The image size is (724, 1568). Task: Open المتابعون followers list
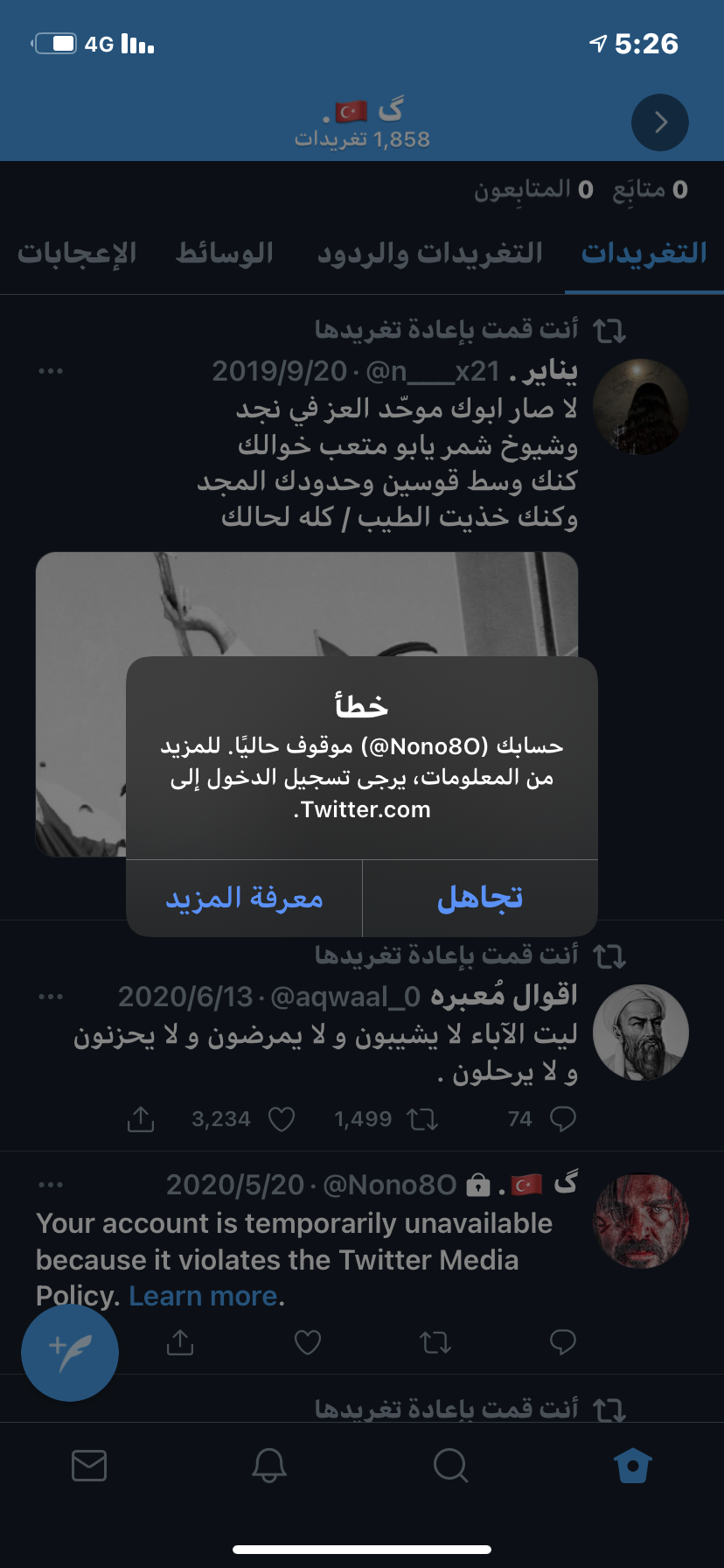[x=534, y=190]
